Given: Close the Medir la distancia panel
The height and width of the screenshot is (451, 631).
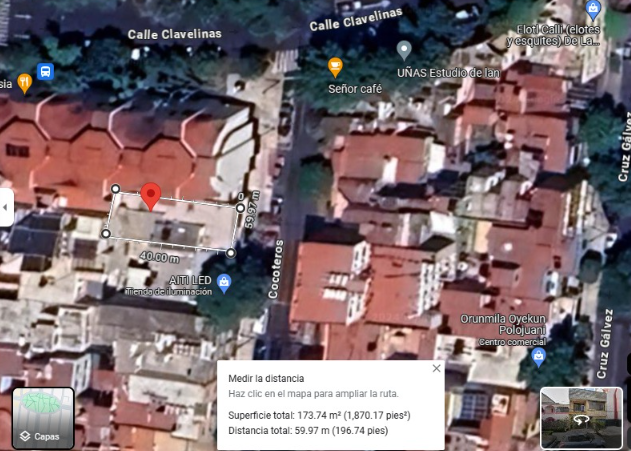Looking at the screenshot, I should (x=436, y=368).
